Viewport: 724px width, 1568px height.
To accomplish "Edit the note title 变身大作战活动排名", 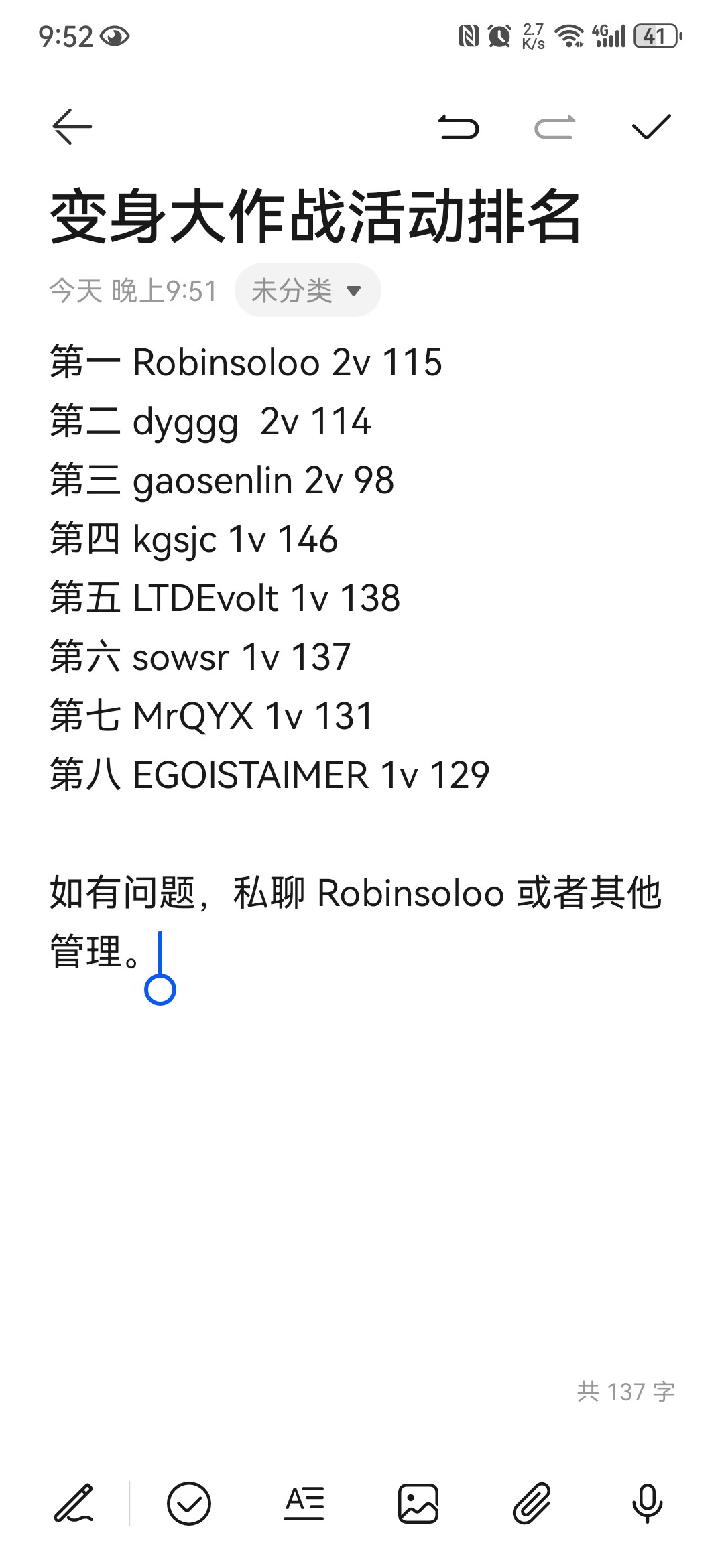I will pyautogui.click(x=315, y=216).
